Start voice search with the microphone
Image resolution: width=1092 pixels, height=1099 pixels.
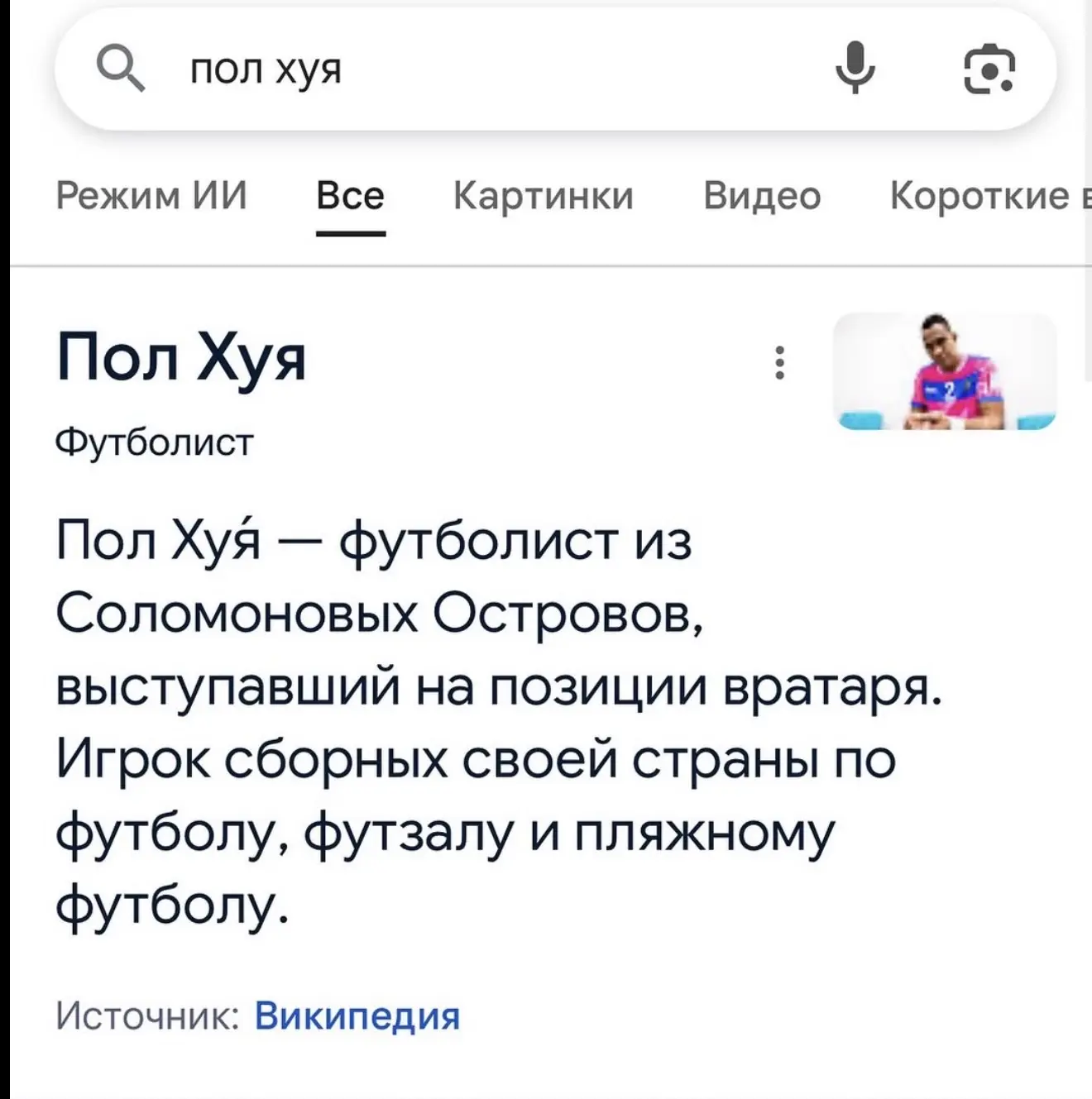[x=855, y=68]
